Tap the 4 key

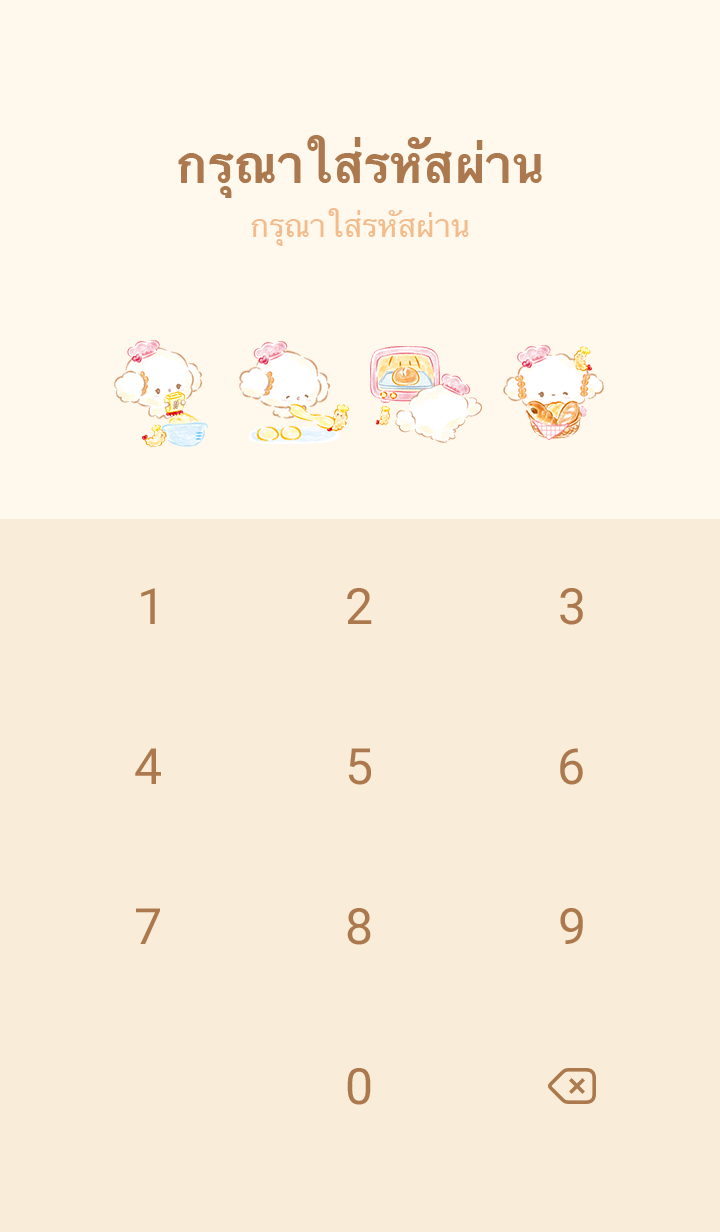pos(148,767)
